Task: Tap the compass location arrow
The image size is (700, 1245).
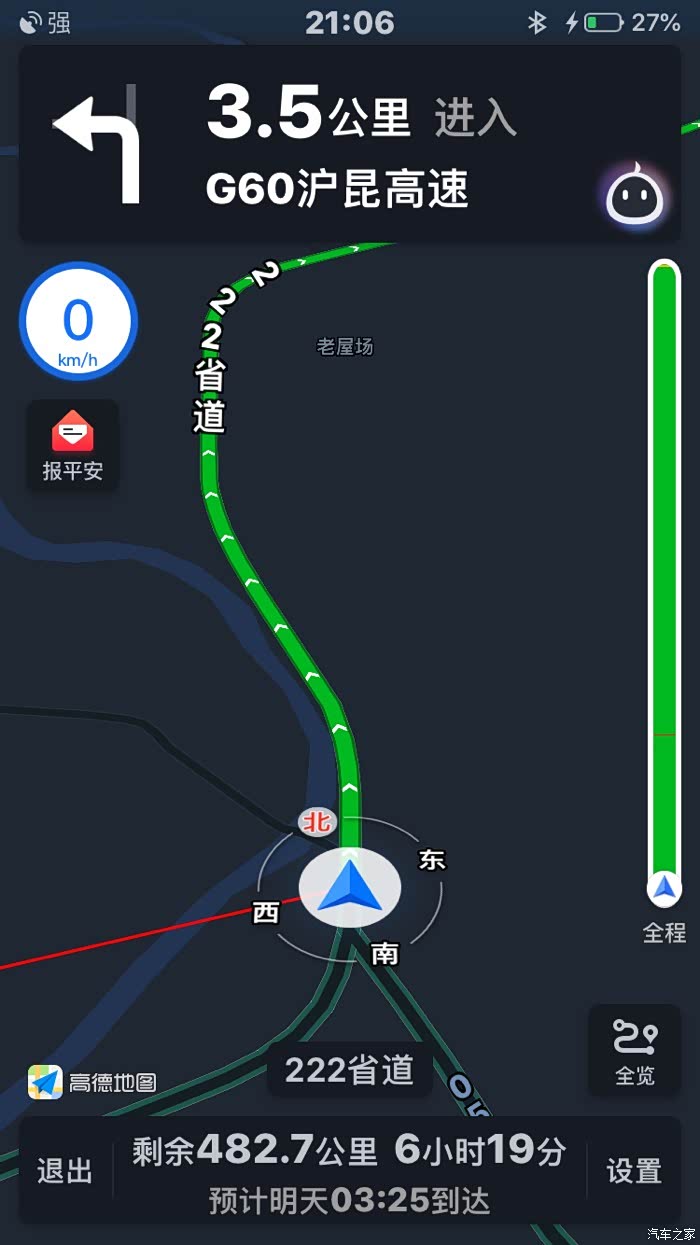Action: coord(350,887)
